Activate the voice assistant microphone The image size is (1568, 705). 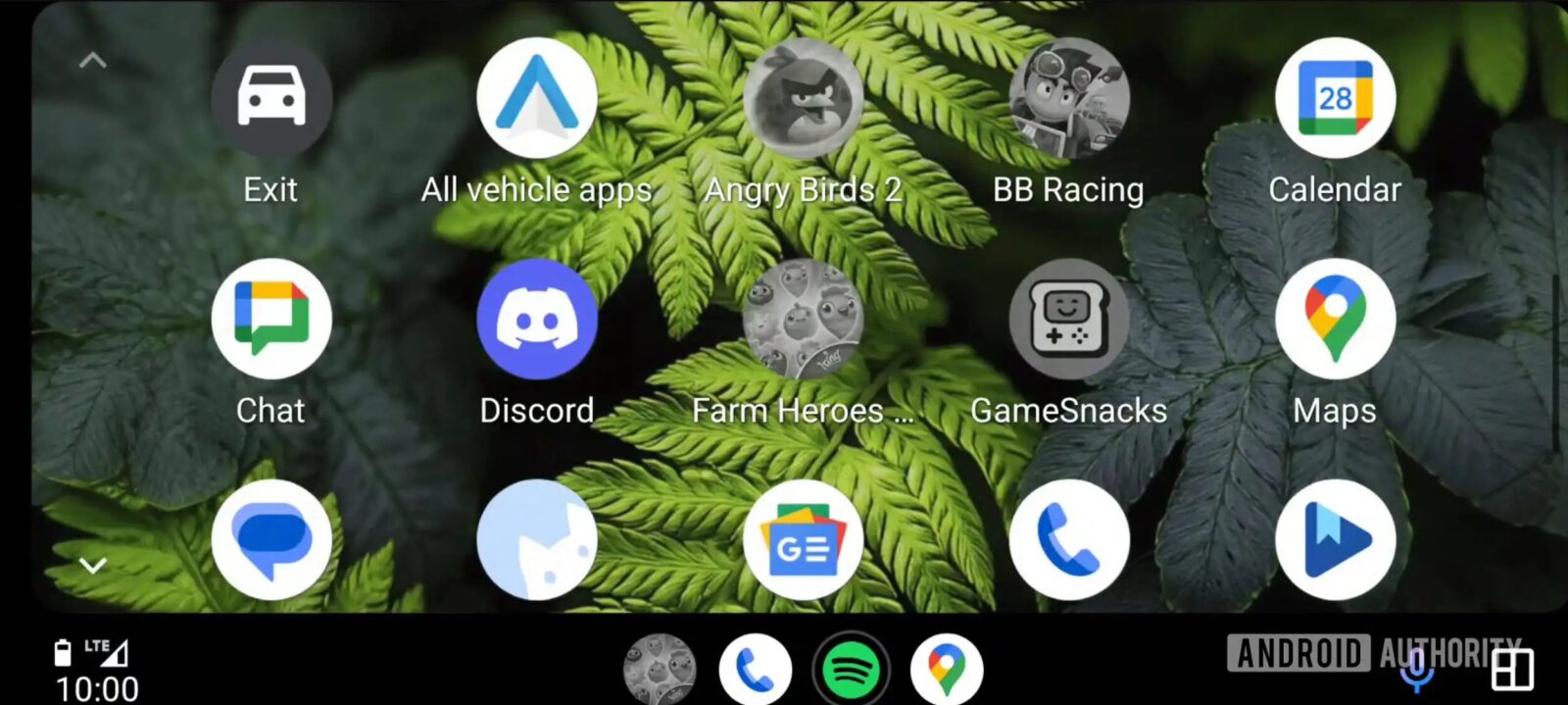point(1417,671)
